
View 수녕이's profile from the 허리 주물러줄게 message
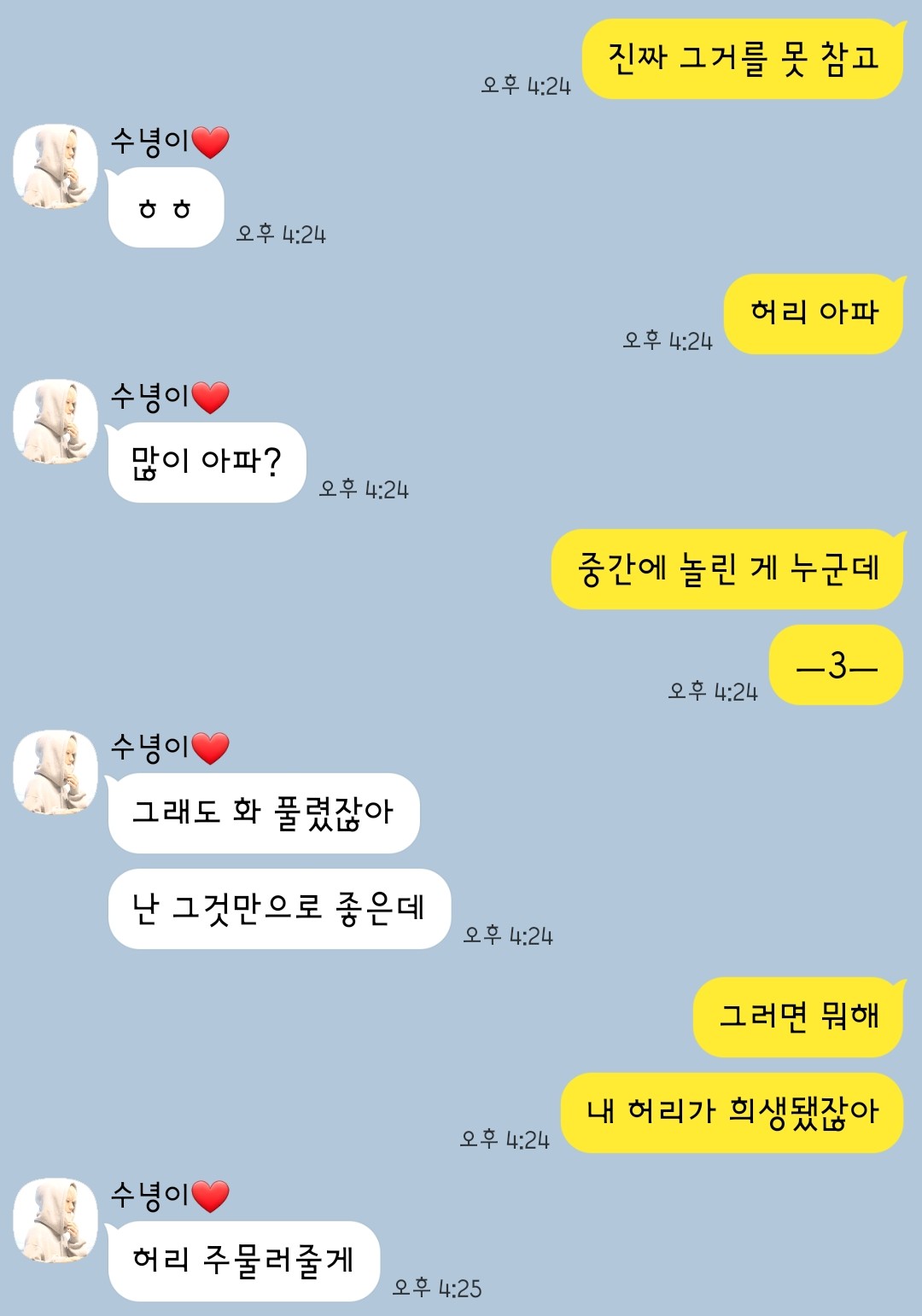[x=55, y=1220]
